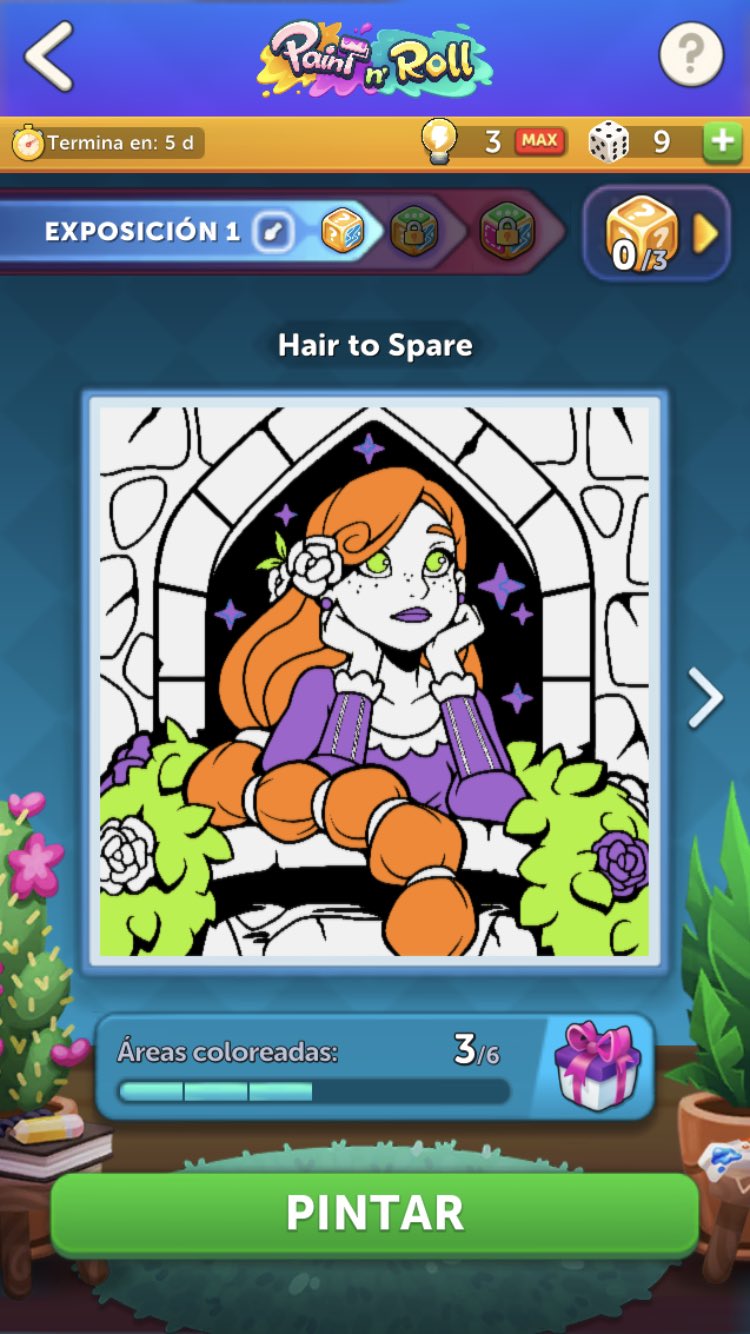
Task: Open the 0/3 mystery dice reward box
Action: [x=655, y=234]
